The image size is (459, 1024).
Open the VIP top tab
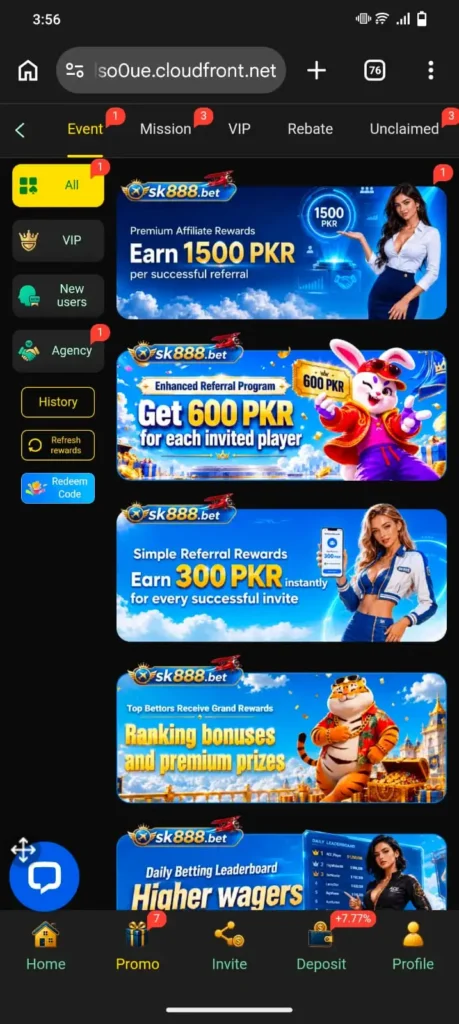point(239,129)
